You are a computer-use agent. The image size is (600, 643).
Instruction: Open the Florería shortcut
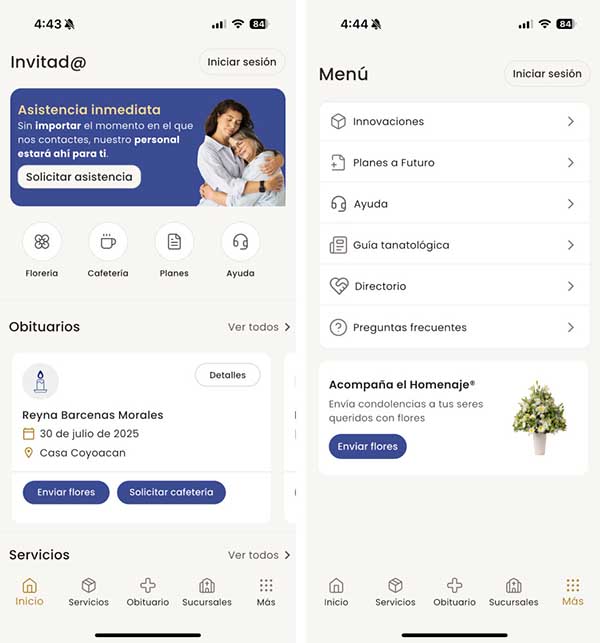[x=42, y=242]
